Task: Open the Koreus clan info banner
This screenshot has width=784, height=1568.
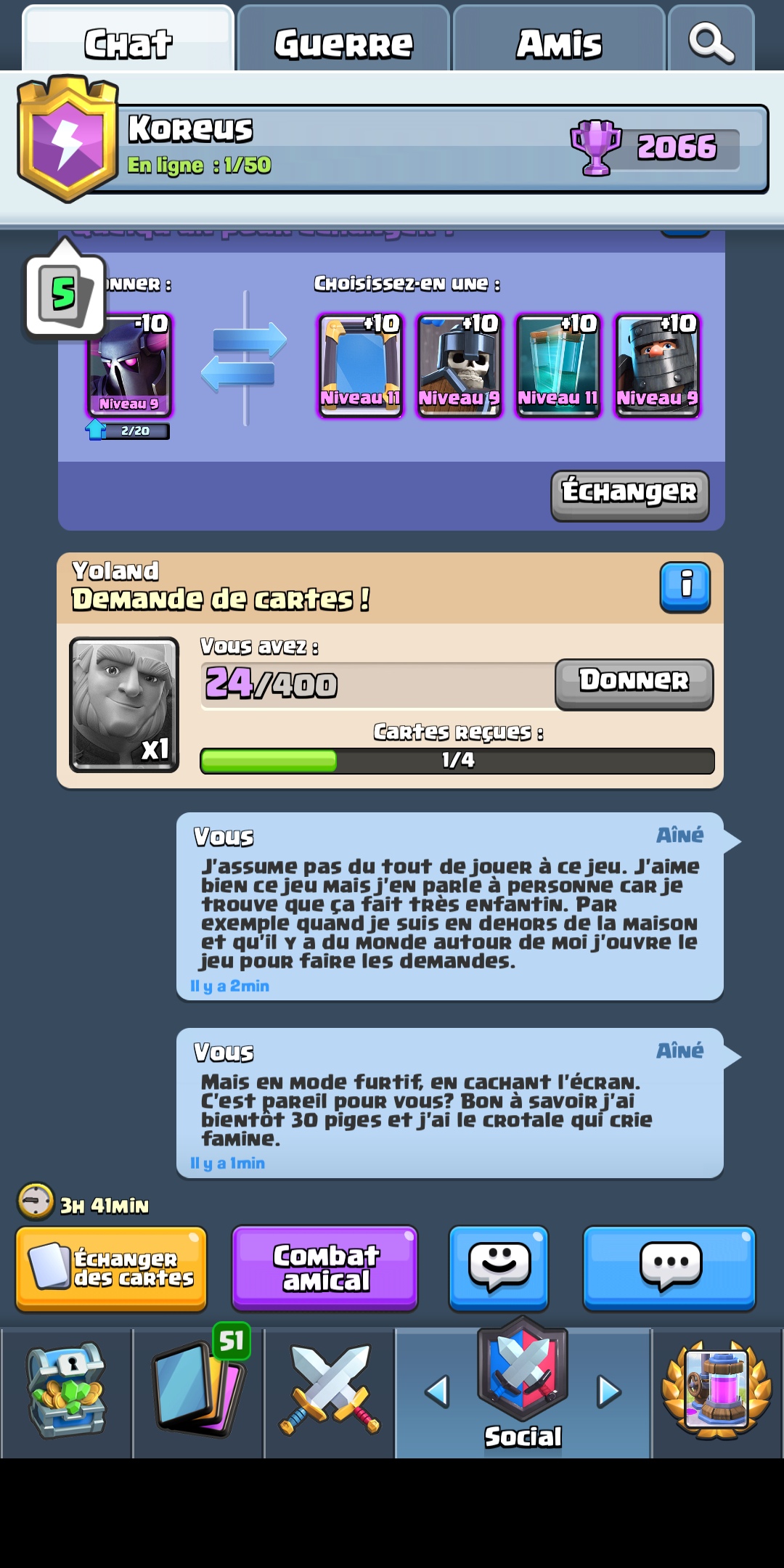Action: [x=392, y=148]
